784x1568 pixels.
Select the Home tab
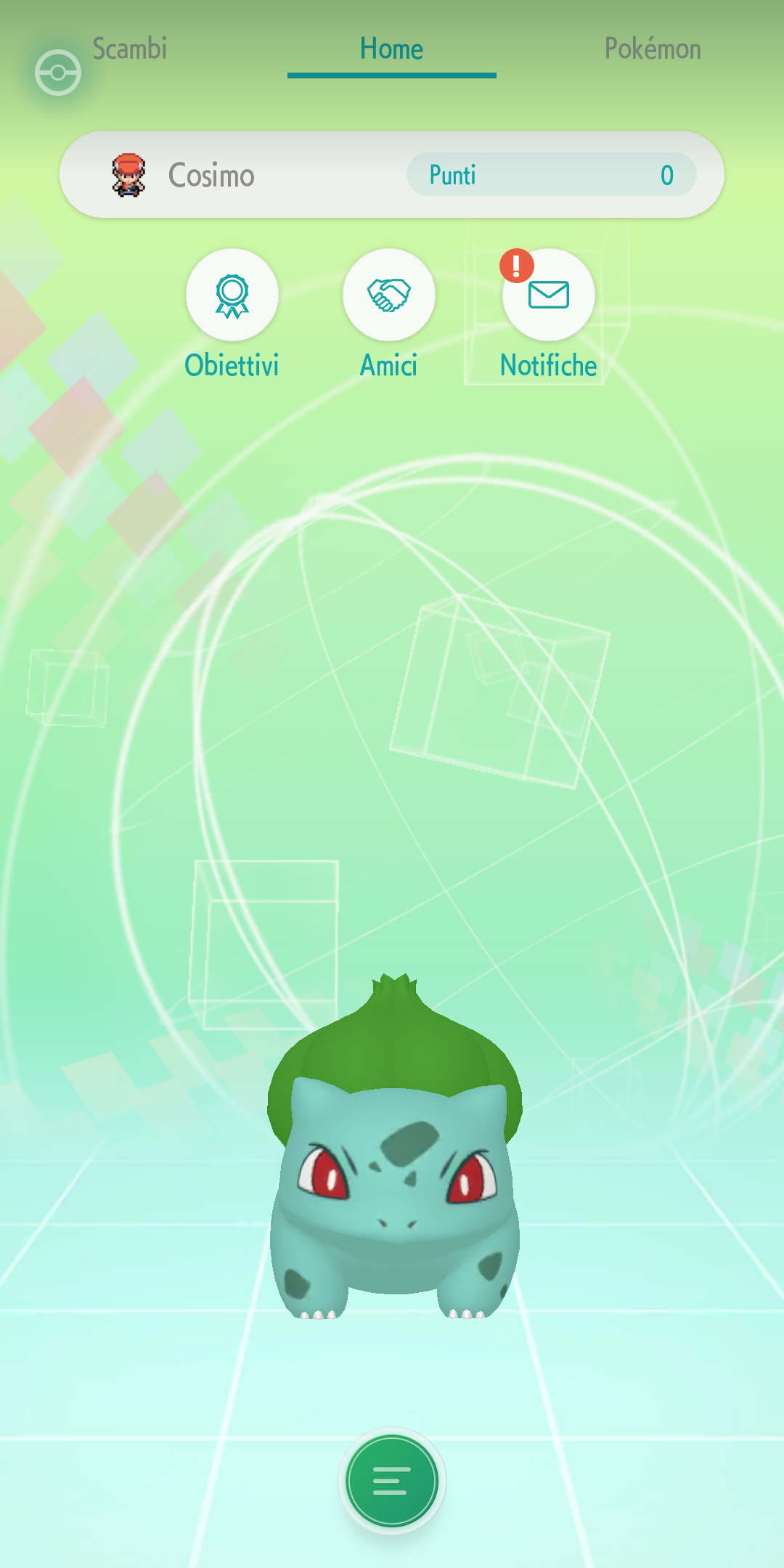coord(392,49)
